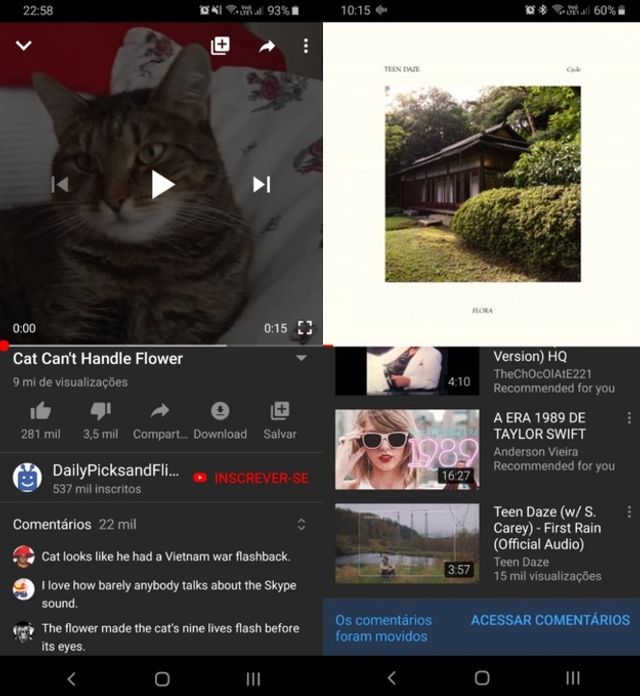Screen dimensions: 640x696
Task: Tap Salvar to save the video
Action: (280, 419)
